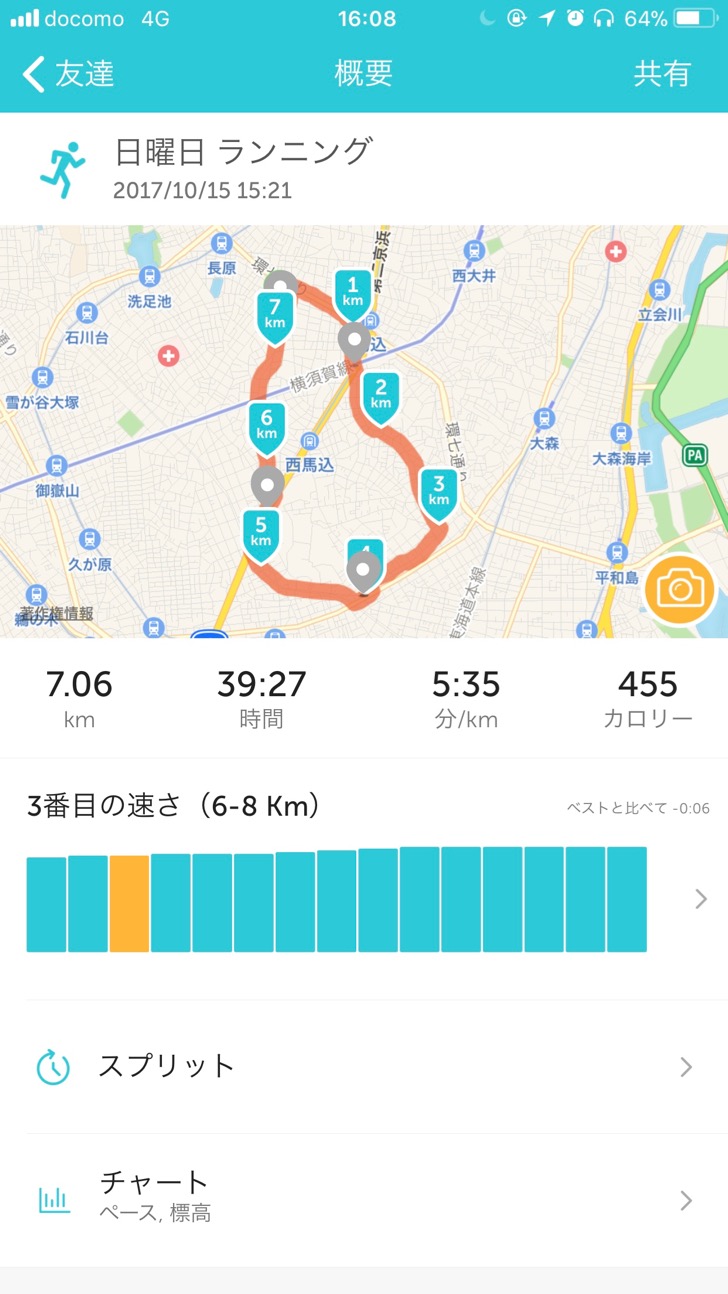728x1294 pixels.
Task: Open the running route map
Action: point(364,431)
